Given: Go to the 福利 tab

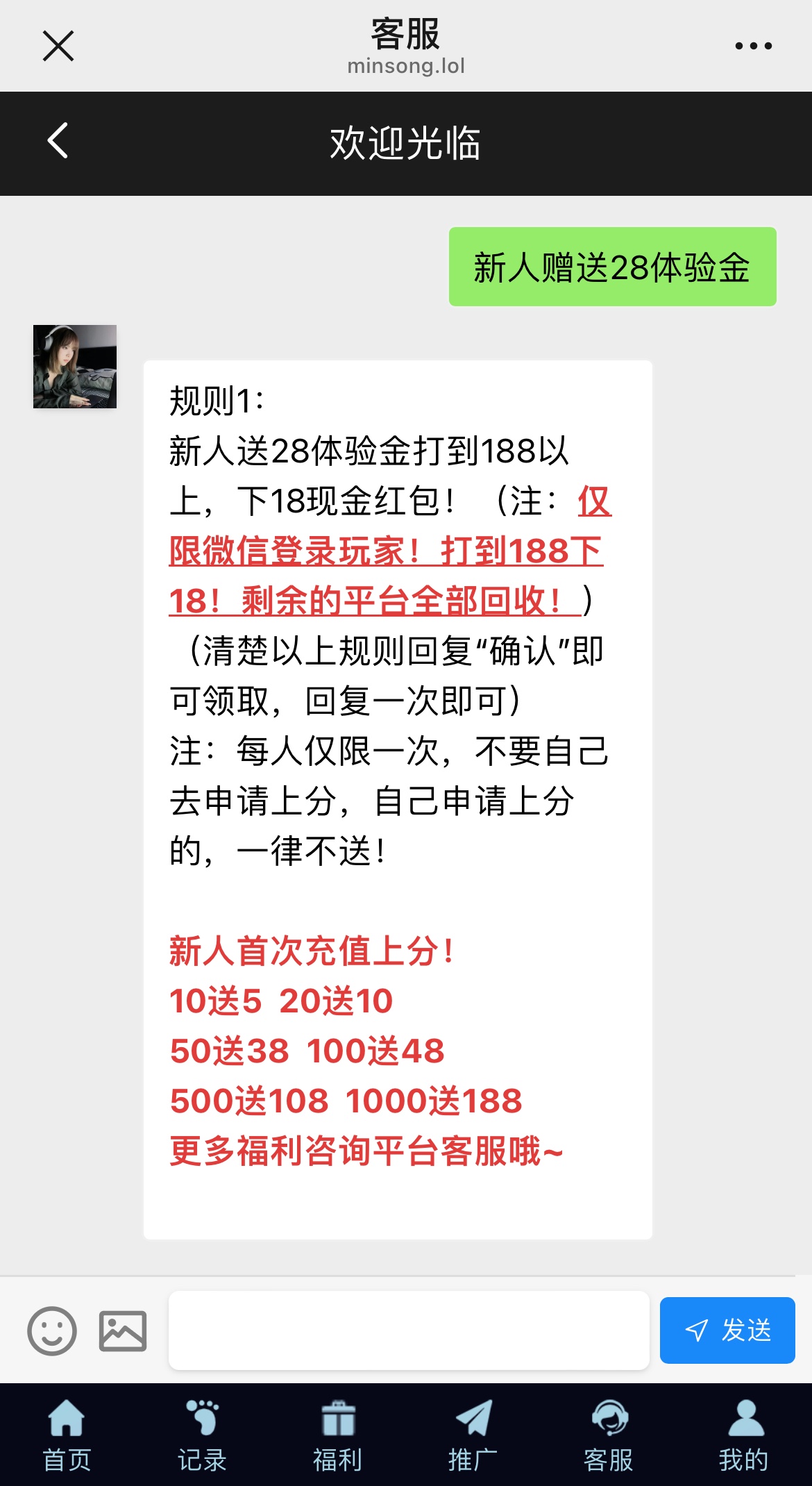Looking at the screenshot, I should tap(338, 1435).
